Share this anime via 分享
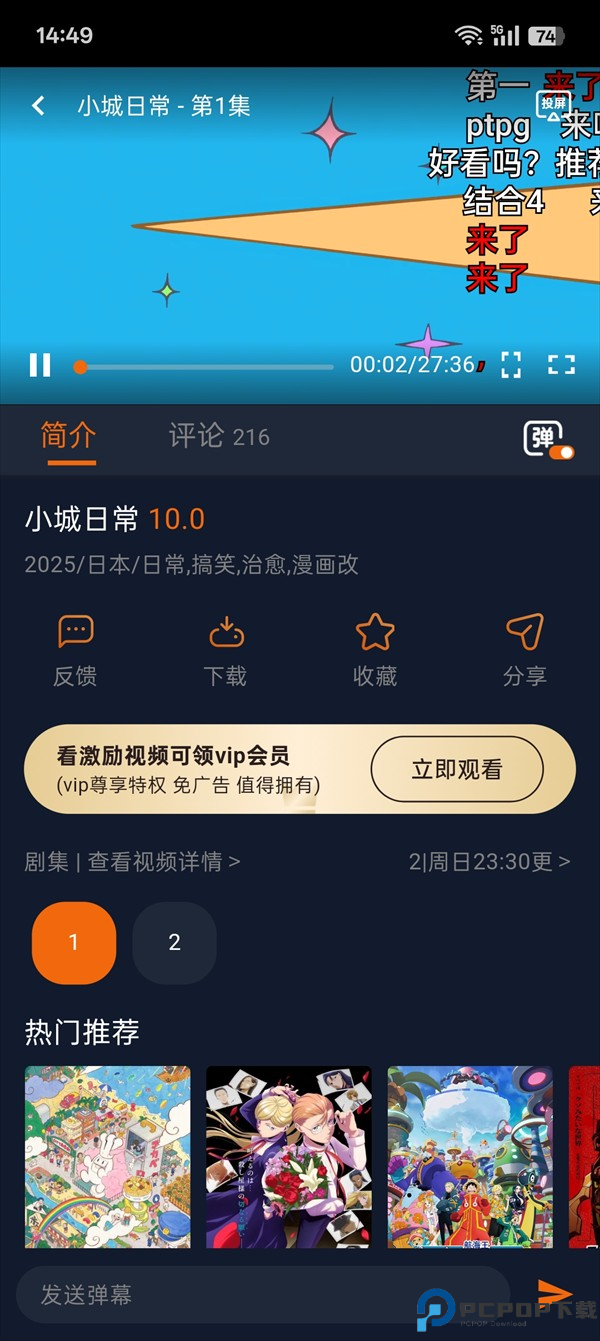The height and width of the screenshot is (1341, 600). pos(525,651)
